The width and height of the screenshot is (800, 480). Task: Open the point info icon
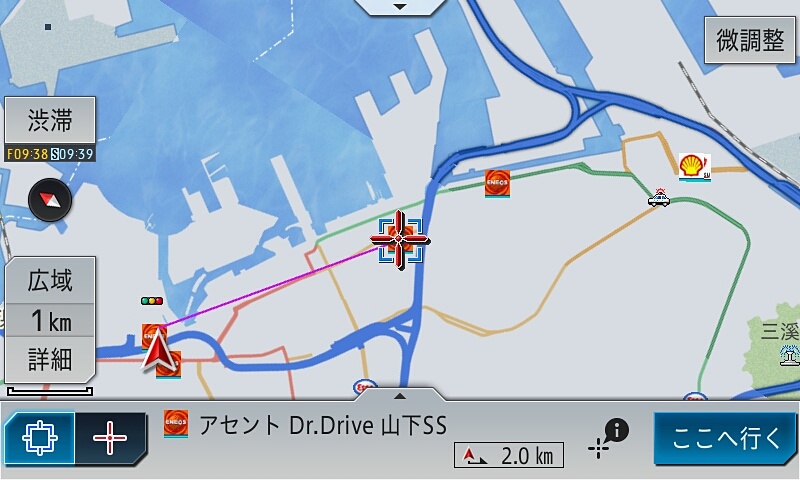tap(609, 439)
